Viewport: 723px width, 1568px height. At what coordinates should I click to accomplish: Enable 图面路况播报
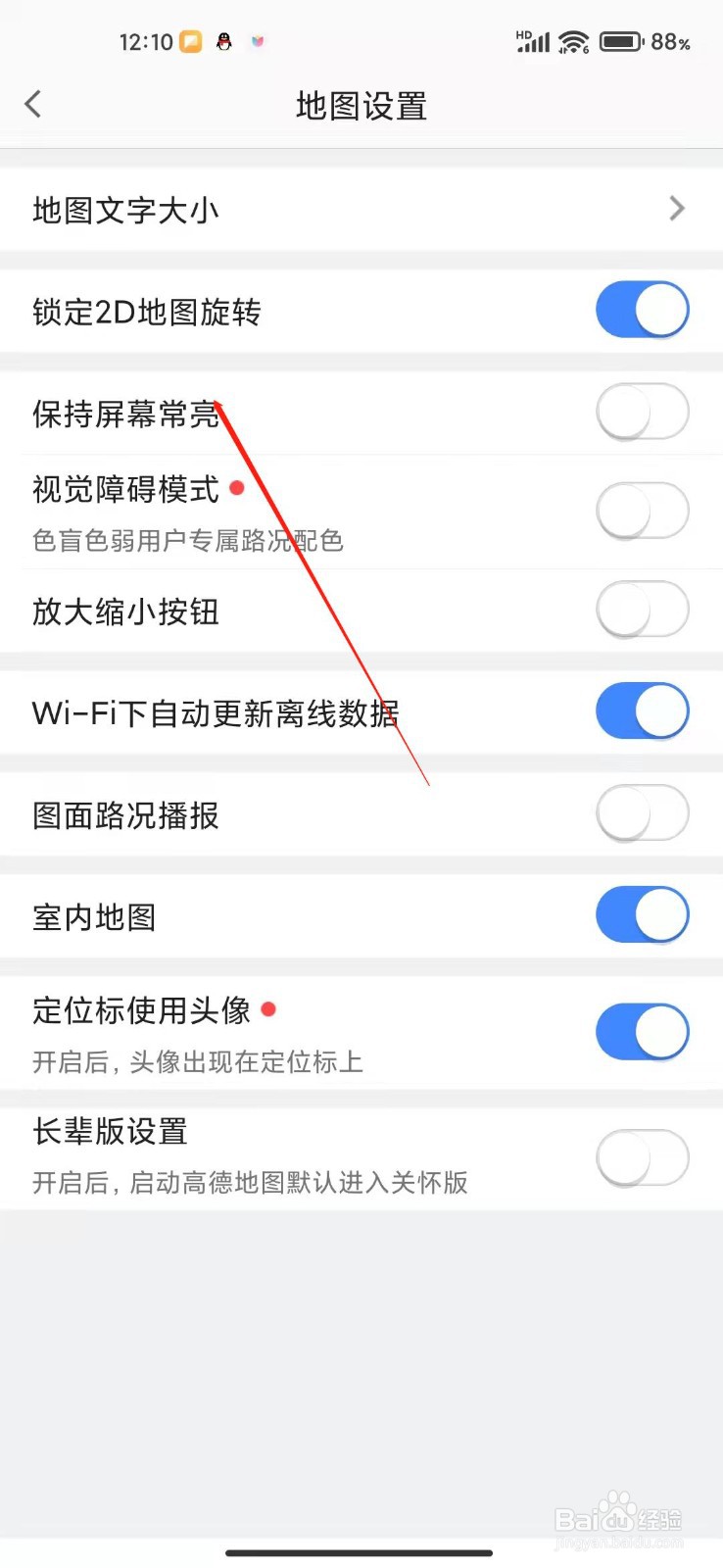(642, 813)
